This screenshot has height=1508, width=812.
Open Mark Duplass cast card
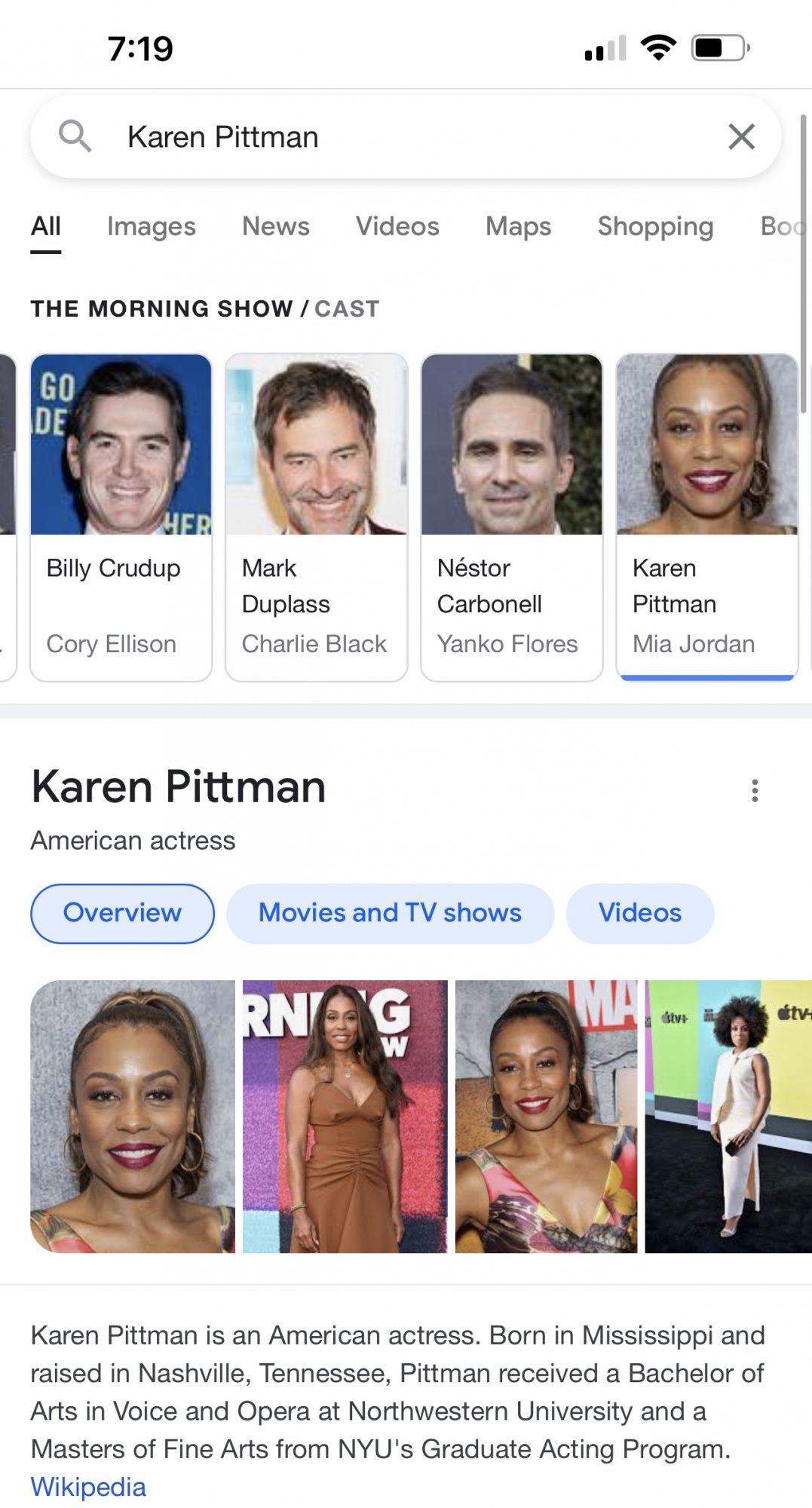point(316,517)
